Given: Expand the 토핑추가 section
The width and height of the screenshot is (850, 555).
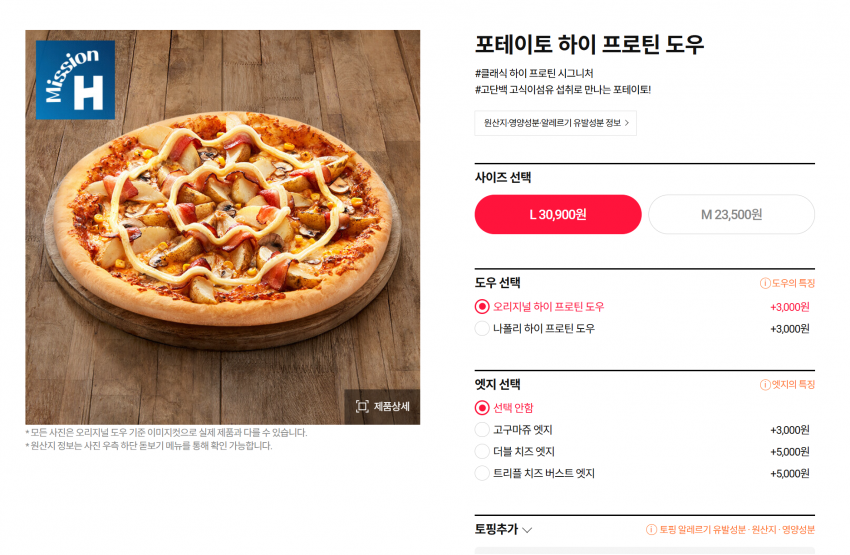Looking at the screenshot, I should tap(504, 530).
